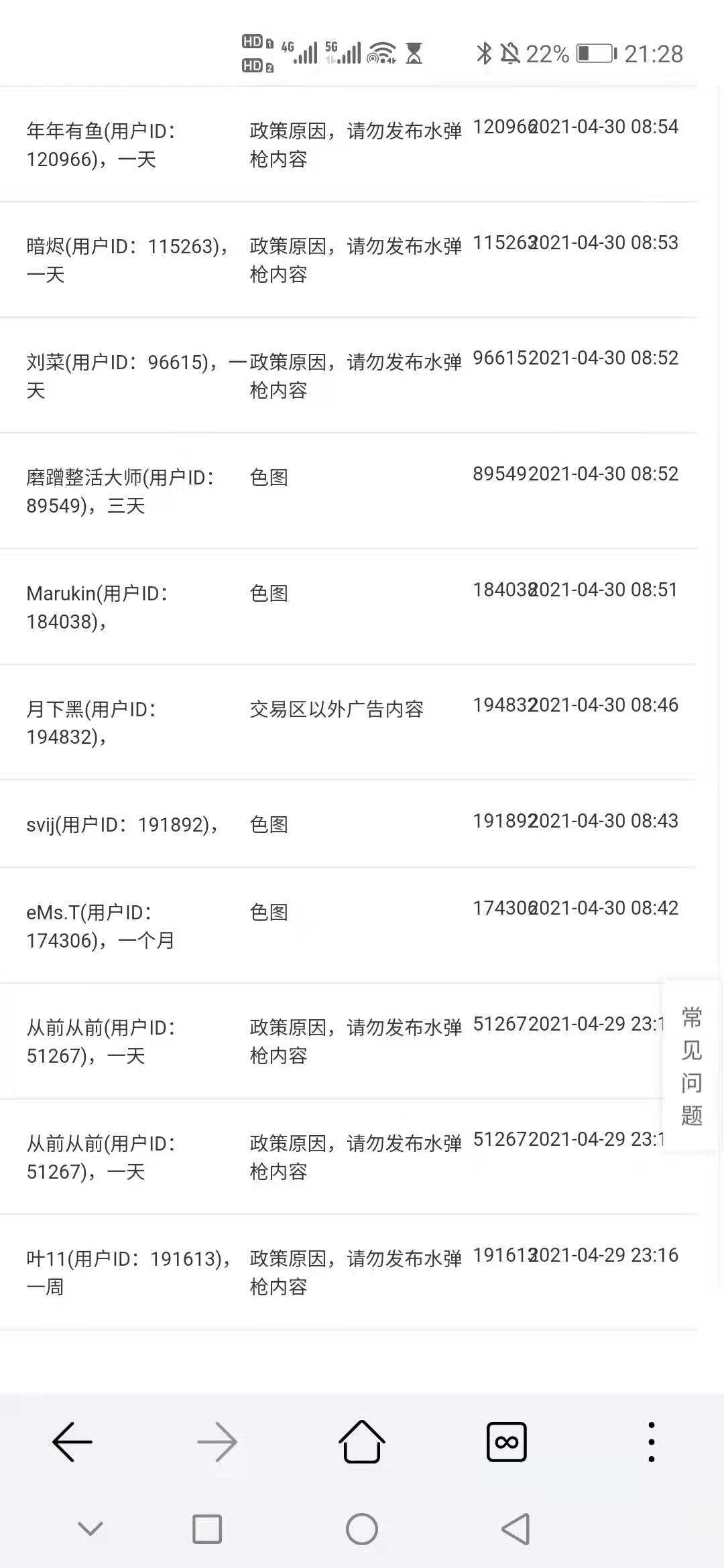Open the browser tabs switcher

tap(507, 1441)
